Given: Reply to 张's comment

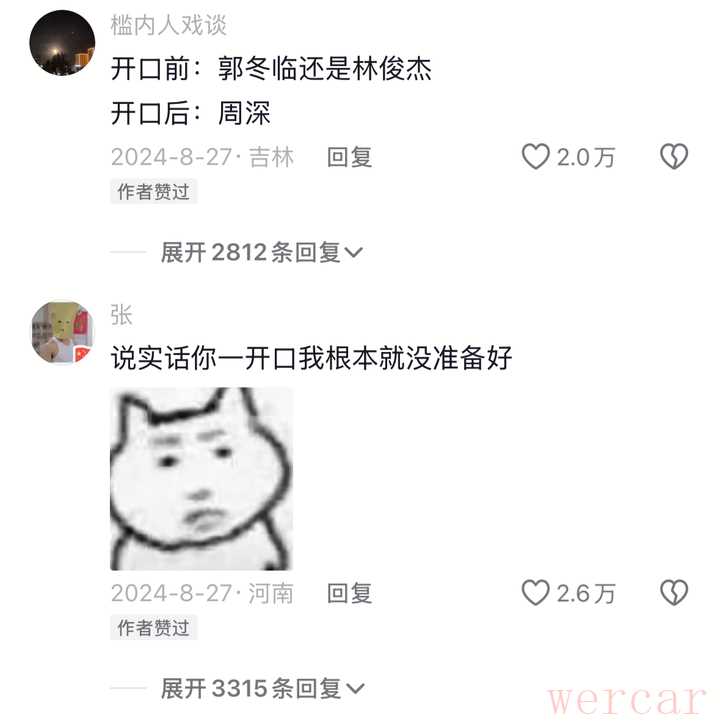Looking at the screenshot, I should click(x=349, y=593).
